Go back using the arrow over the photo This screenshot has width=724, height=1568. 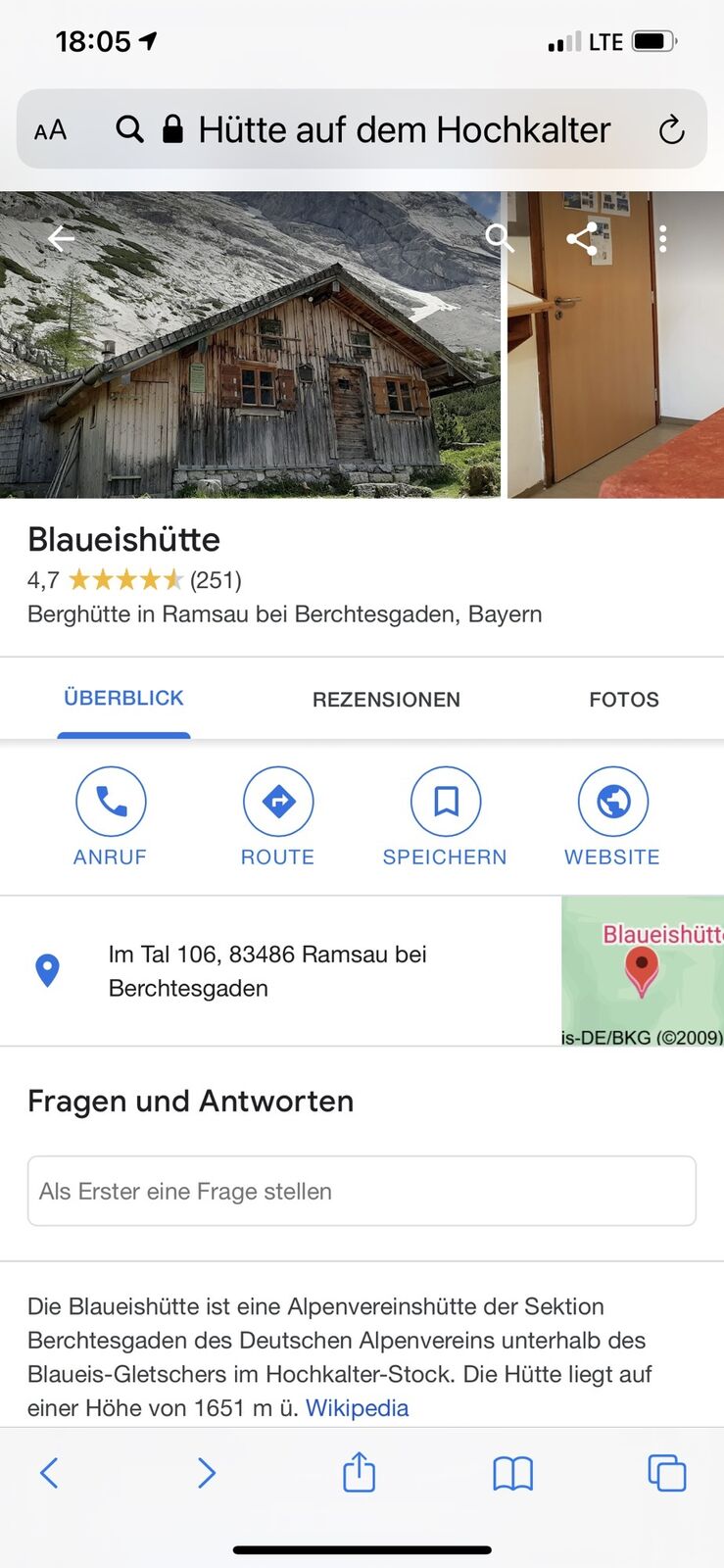point(61,238)
